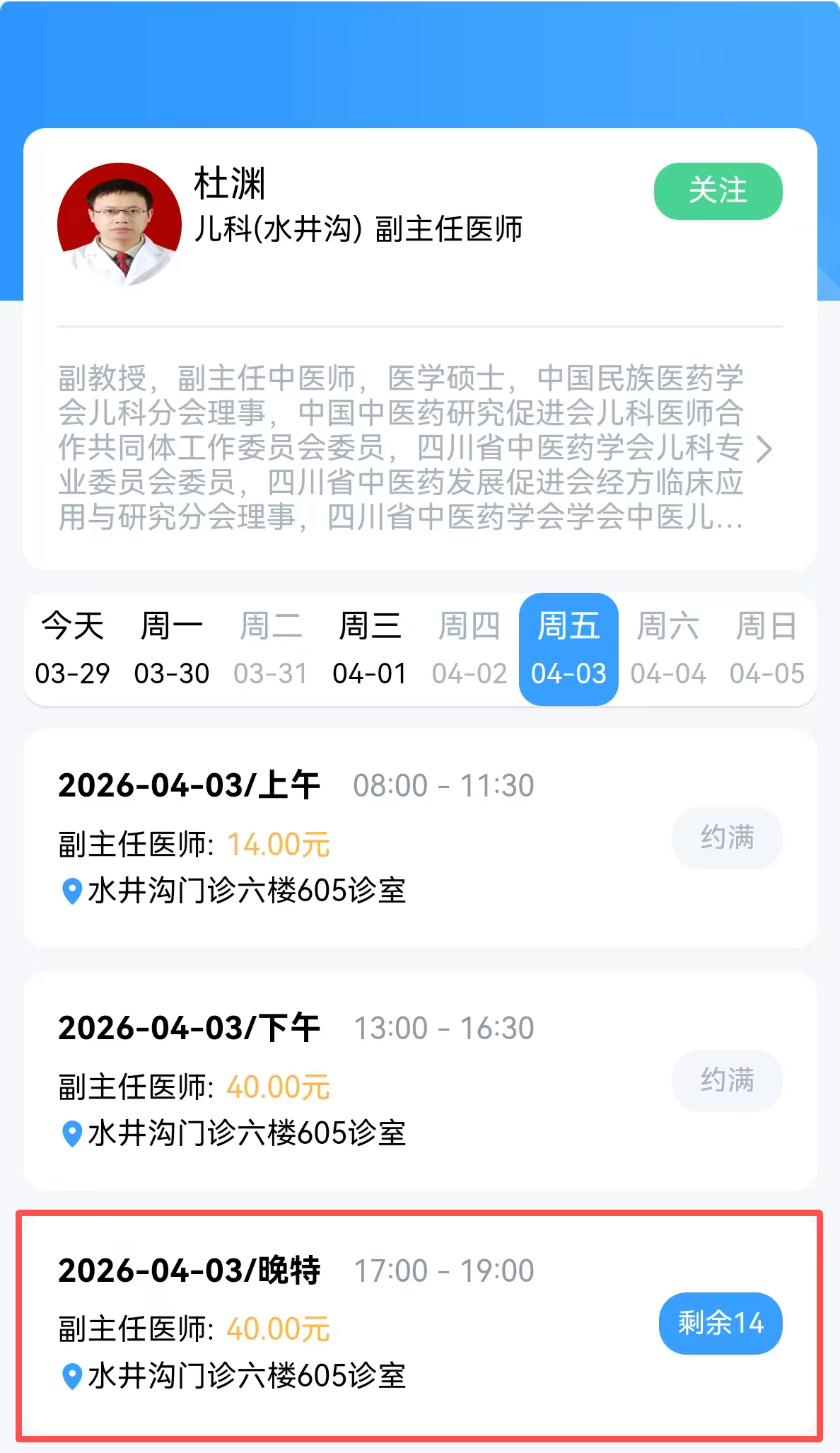Select the red-outlined 晚特 evening slot card
Viewport: 840px width, 1453px height.
[x=420, y=1323]
